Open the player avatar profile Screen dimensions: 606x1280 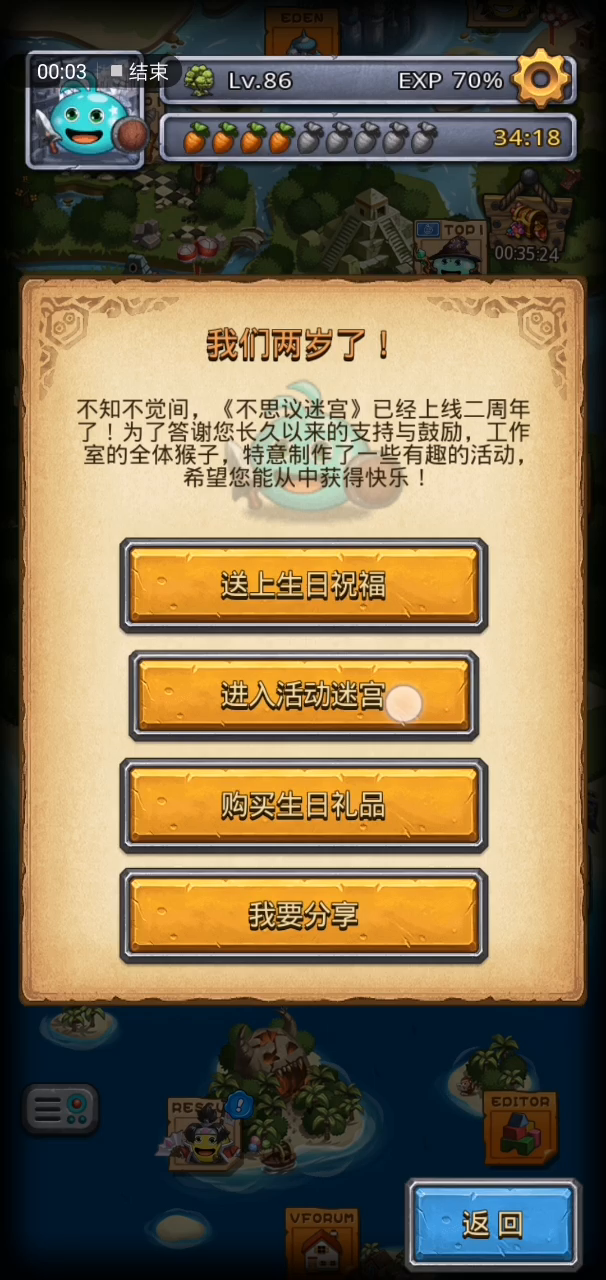(x=85, y=110)
